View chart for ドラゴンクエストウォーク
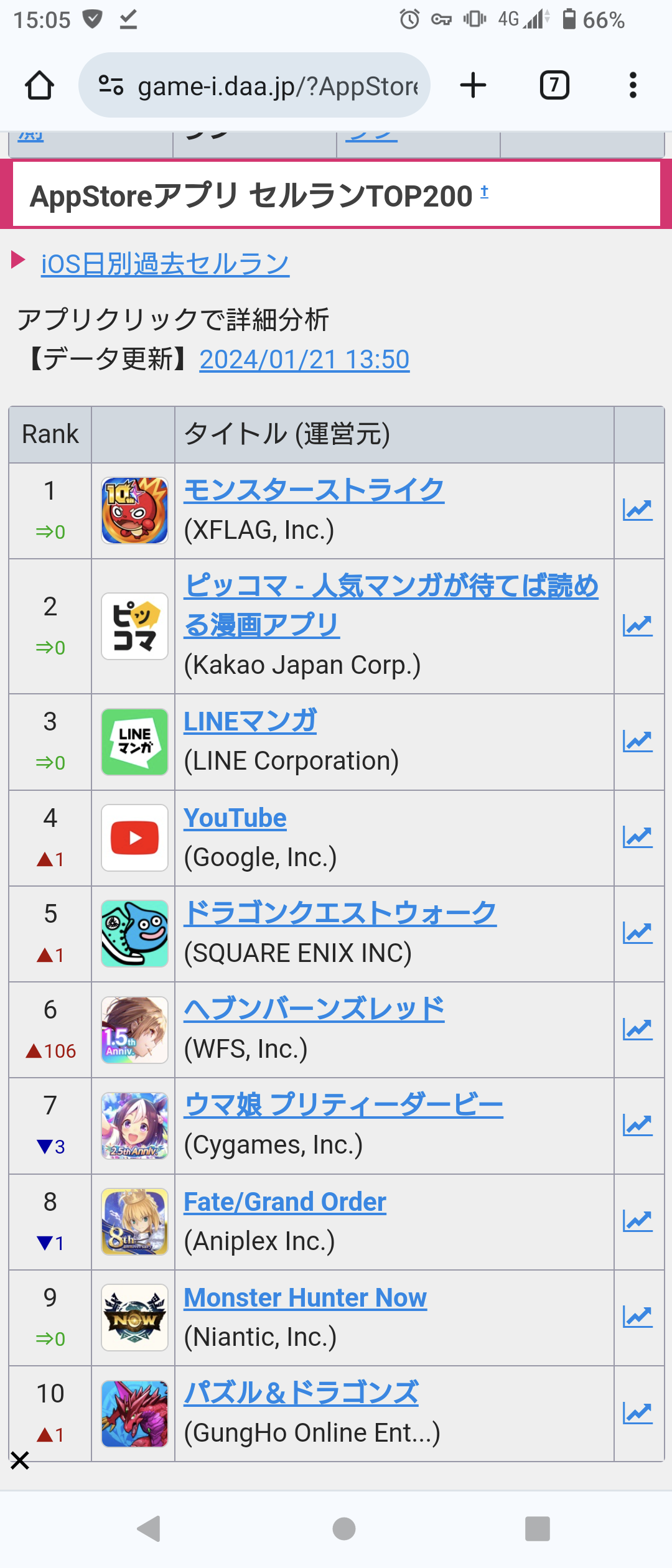Viewport: 672px width, 1568px height. point(638,933)
